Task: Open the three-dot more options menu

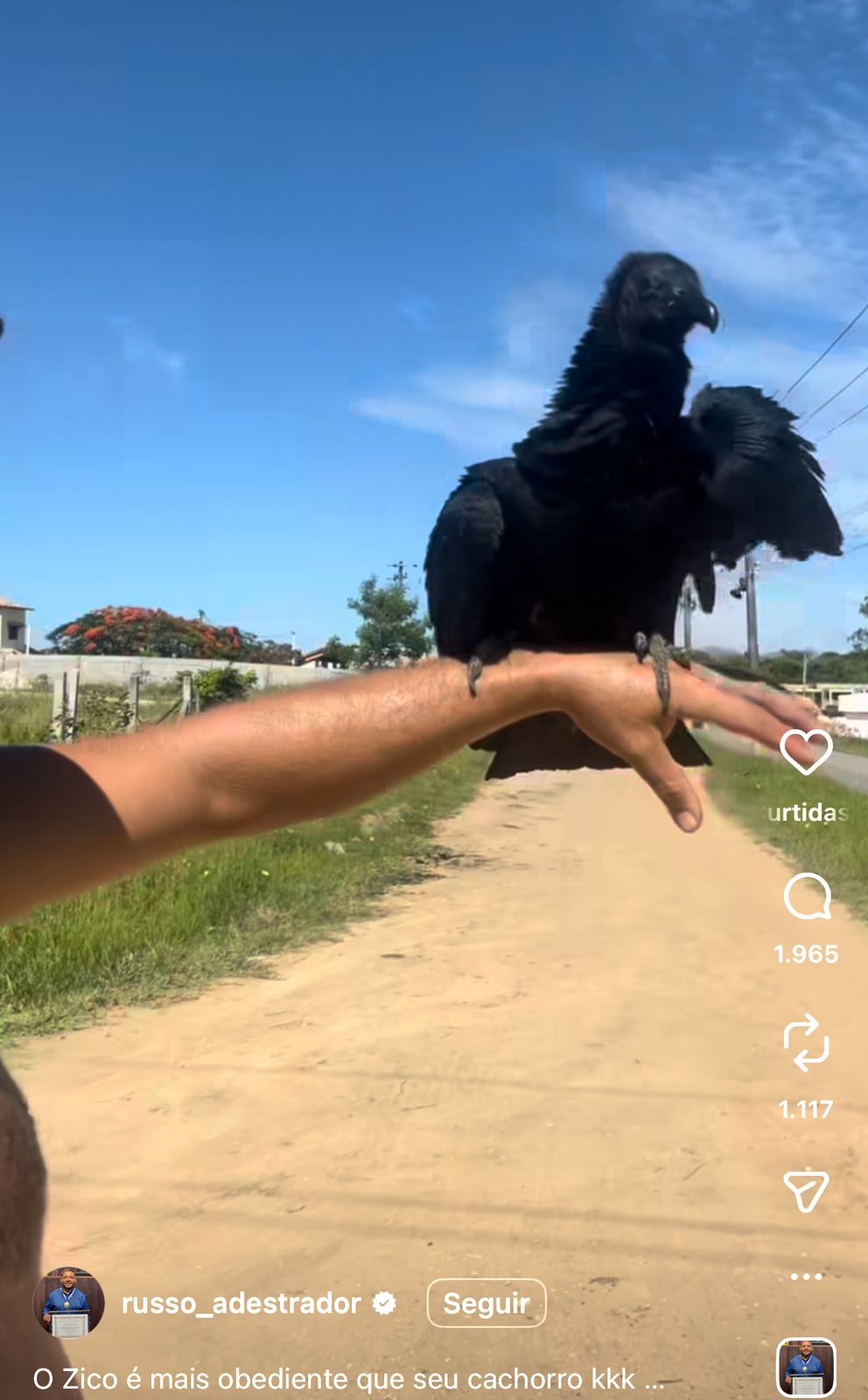Action: point(806,1277)
